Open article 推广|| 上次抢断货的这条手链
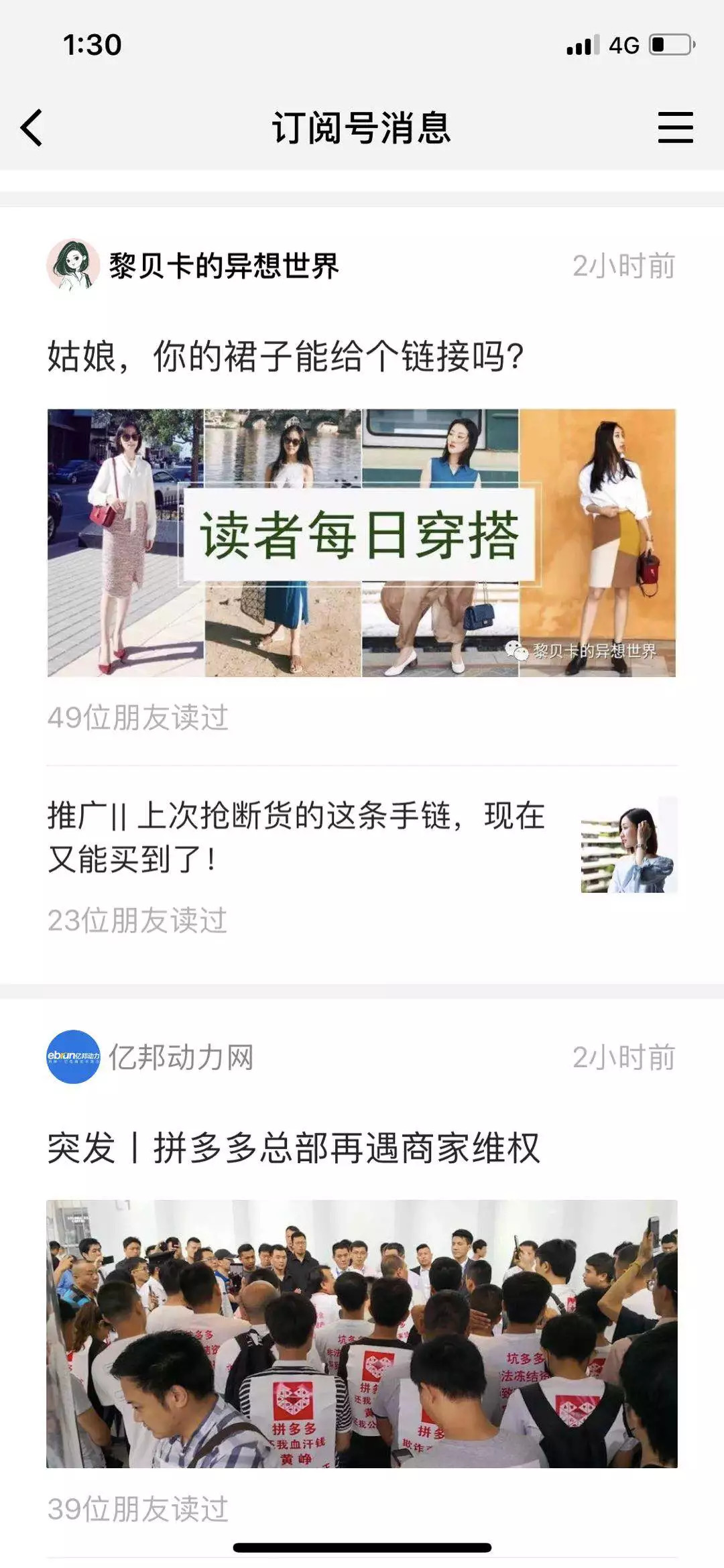 (296, 837)
